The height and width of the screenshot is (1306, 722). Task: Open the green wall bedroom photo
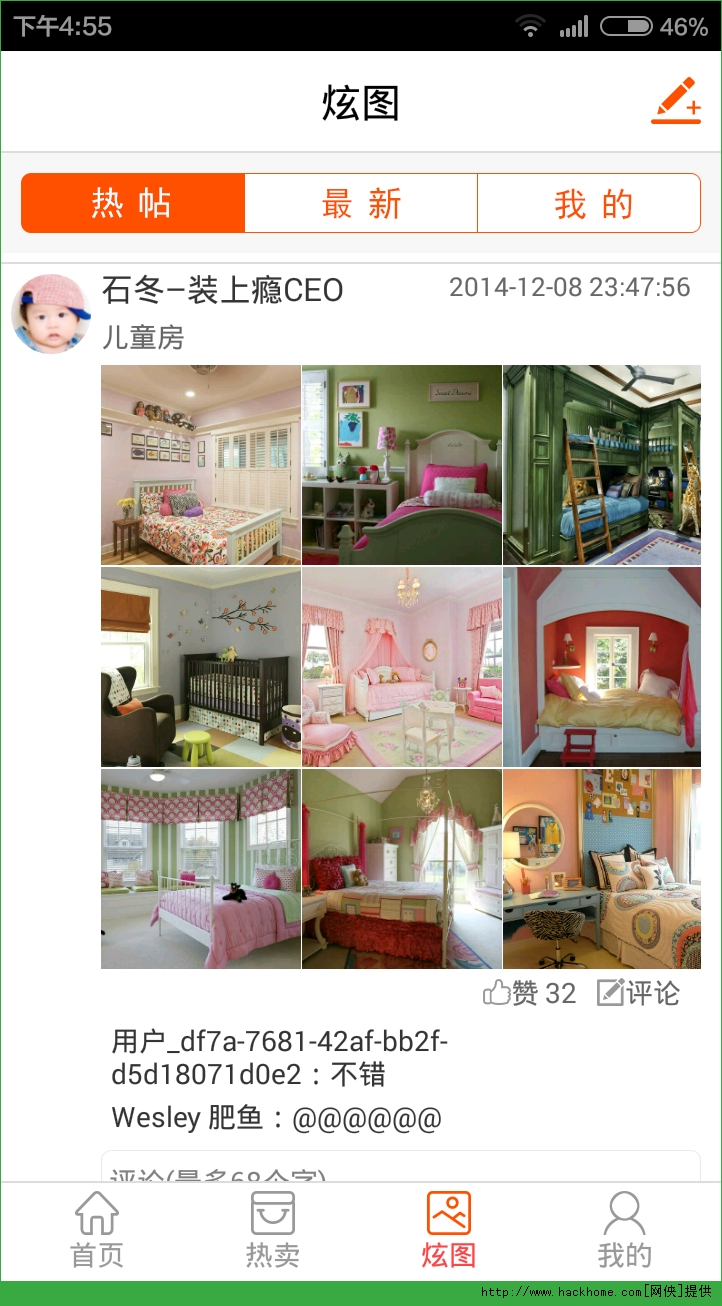(402, 465)
